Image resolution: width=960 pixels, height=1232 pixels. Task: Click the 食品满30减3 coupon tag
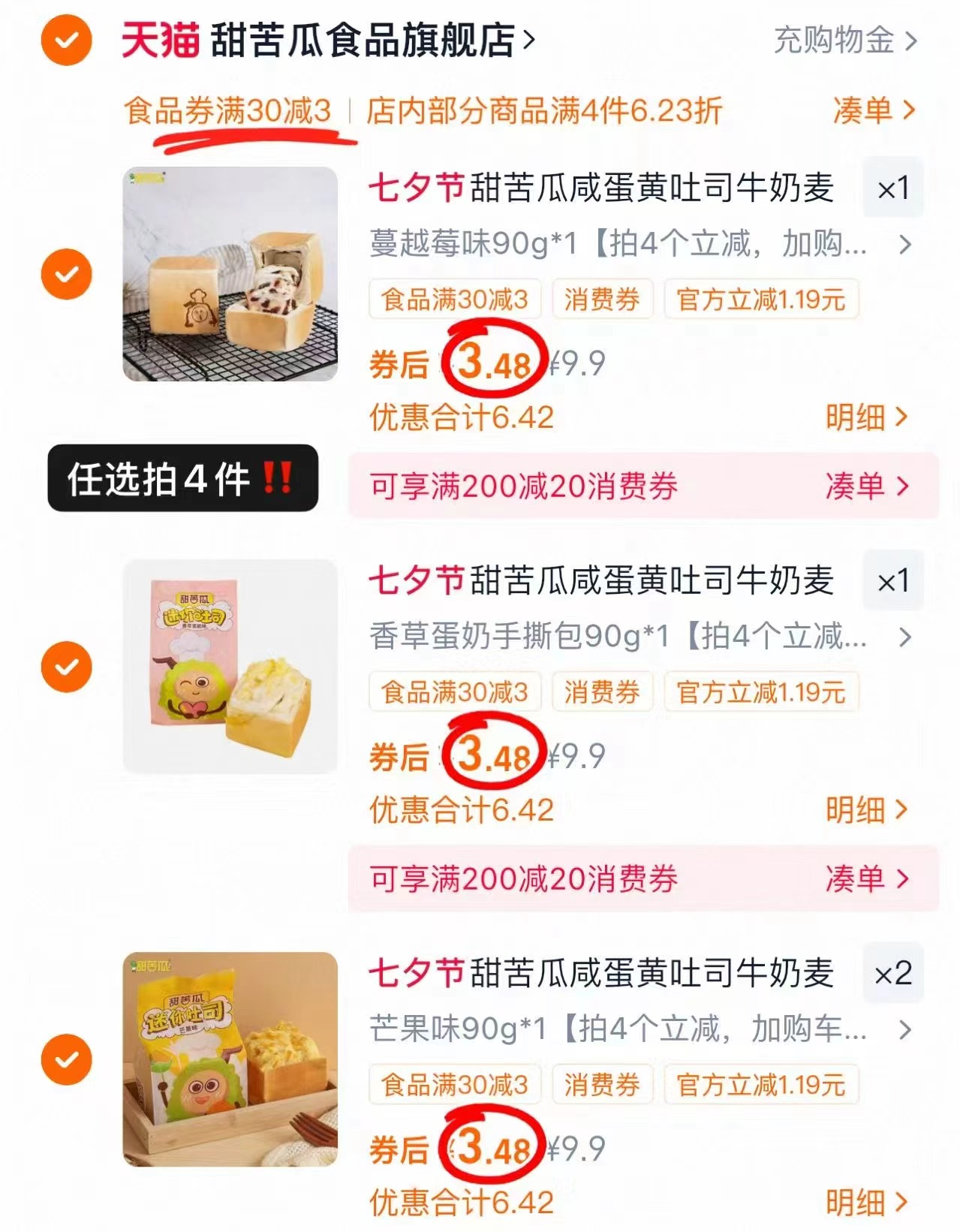(x=453, y=299)
